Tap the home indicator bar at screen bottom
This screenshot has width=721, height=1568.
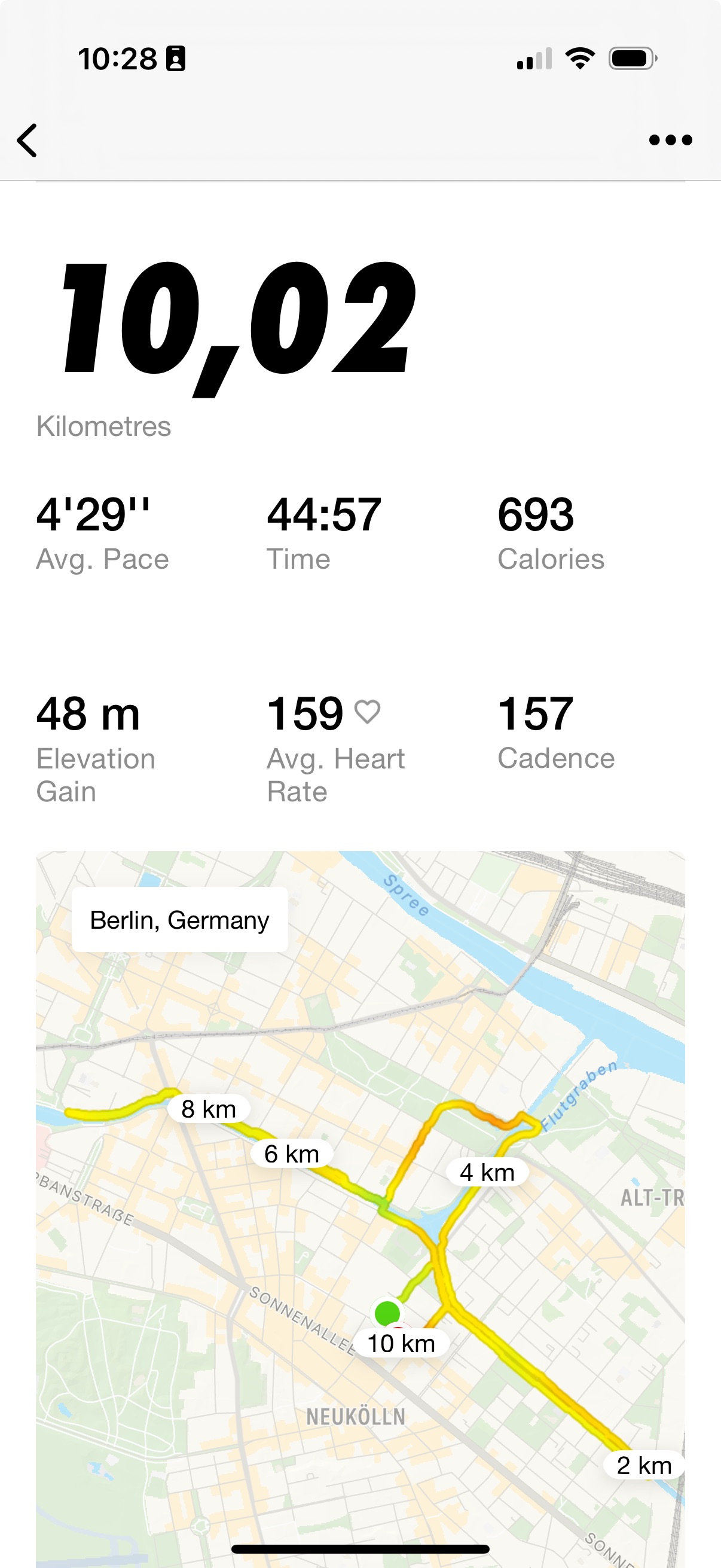coord(360,1549)
